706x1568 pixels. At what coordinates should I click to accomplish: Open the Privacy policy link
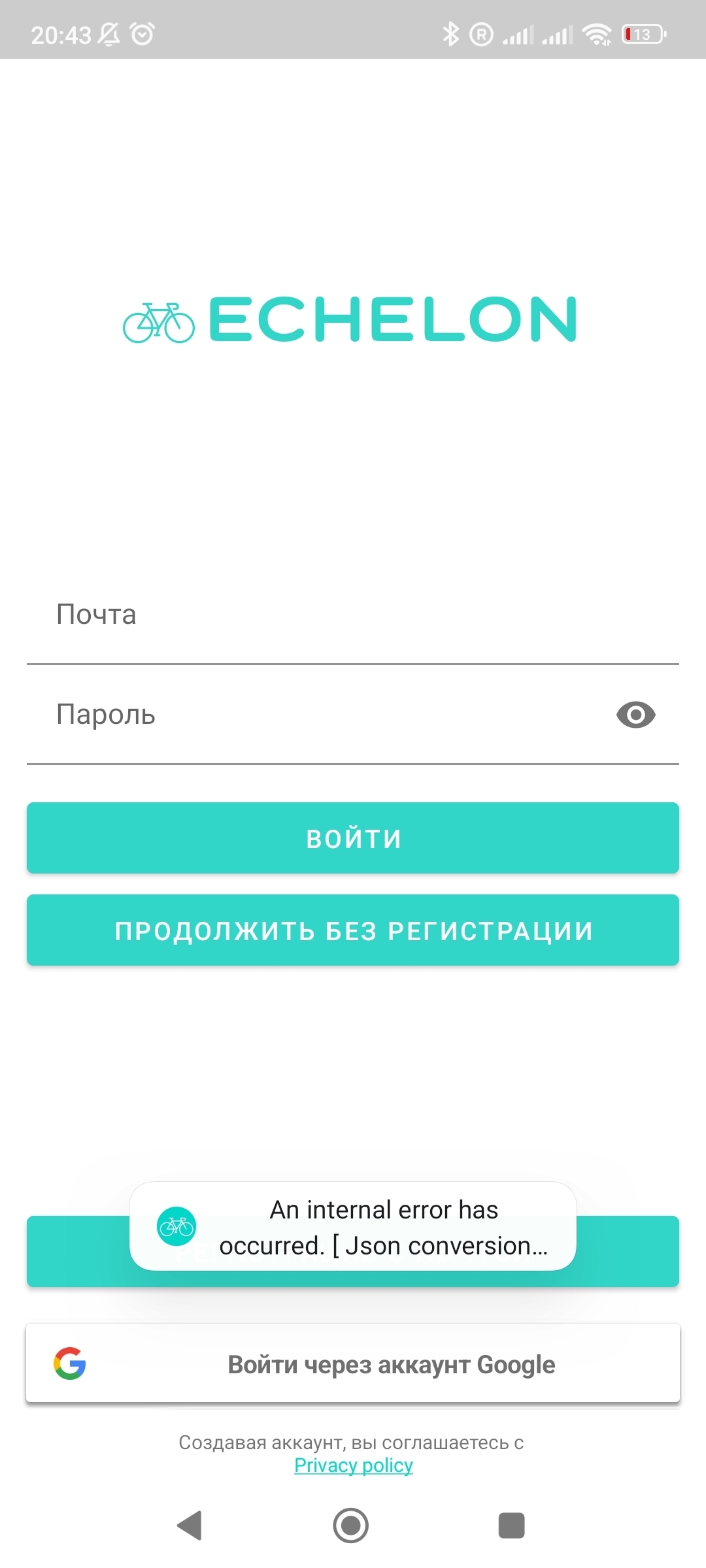pos(353,1465)
